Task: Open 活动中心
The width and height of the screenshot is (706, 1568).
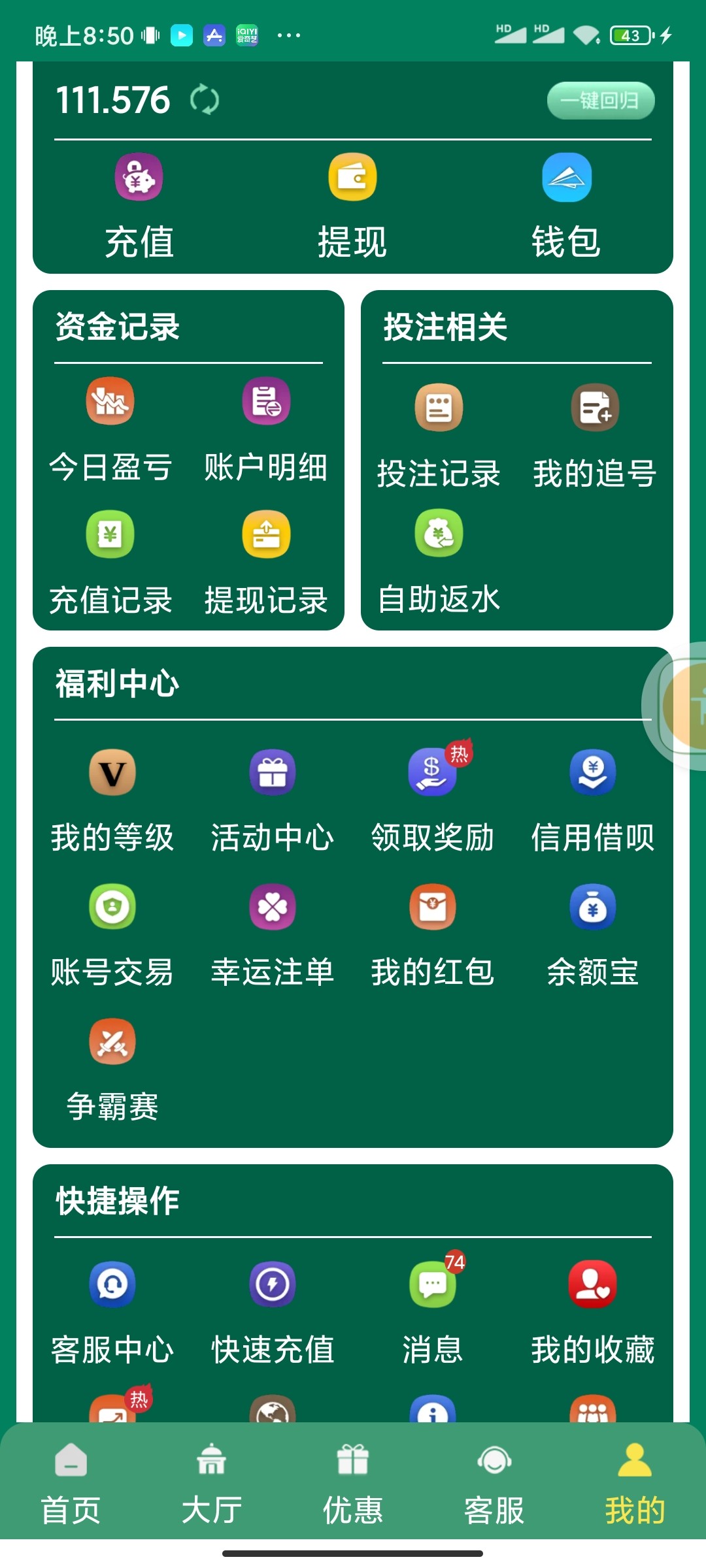Action: tap(273, 800)
